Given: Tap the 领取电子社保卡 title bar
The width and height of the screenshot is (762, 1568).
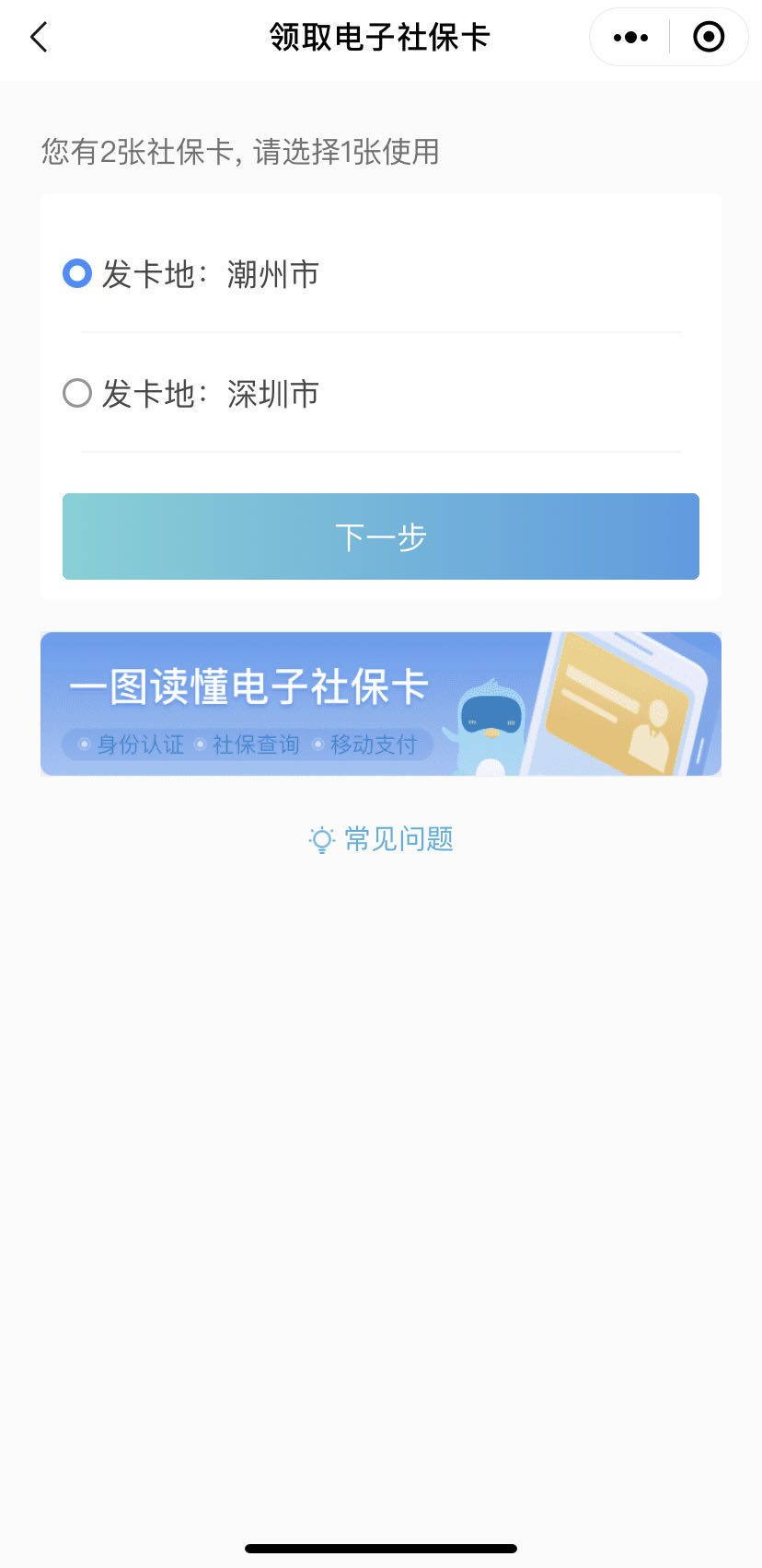Looking at the screenshot, I should point(381,37).
